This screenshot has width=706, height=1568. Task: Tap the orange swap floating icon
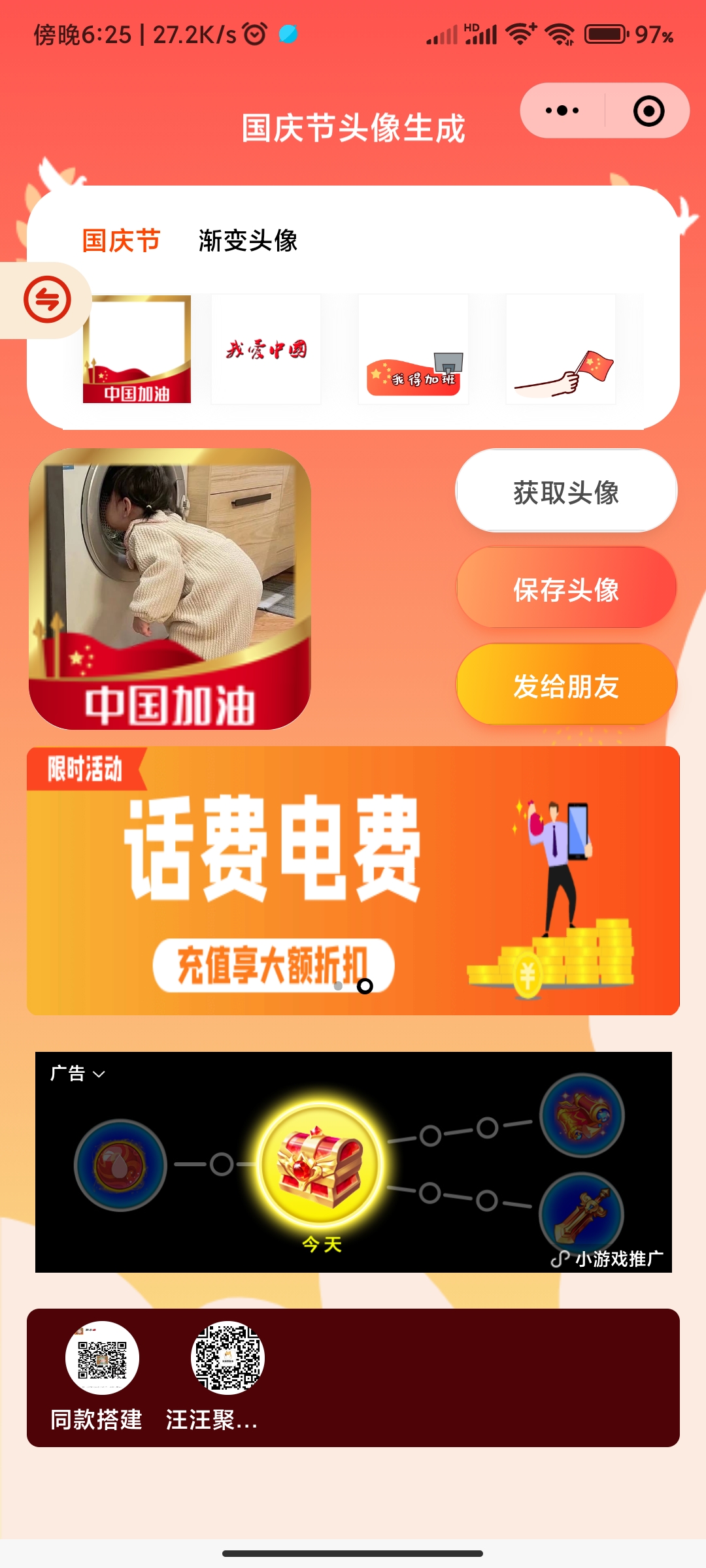pyautogui.click(x=47, y=300)
